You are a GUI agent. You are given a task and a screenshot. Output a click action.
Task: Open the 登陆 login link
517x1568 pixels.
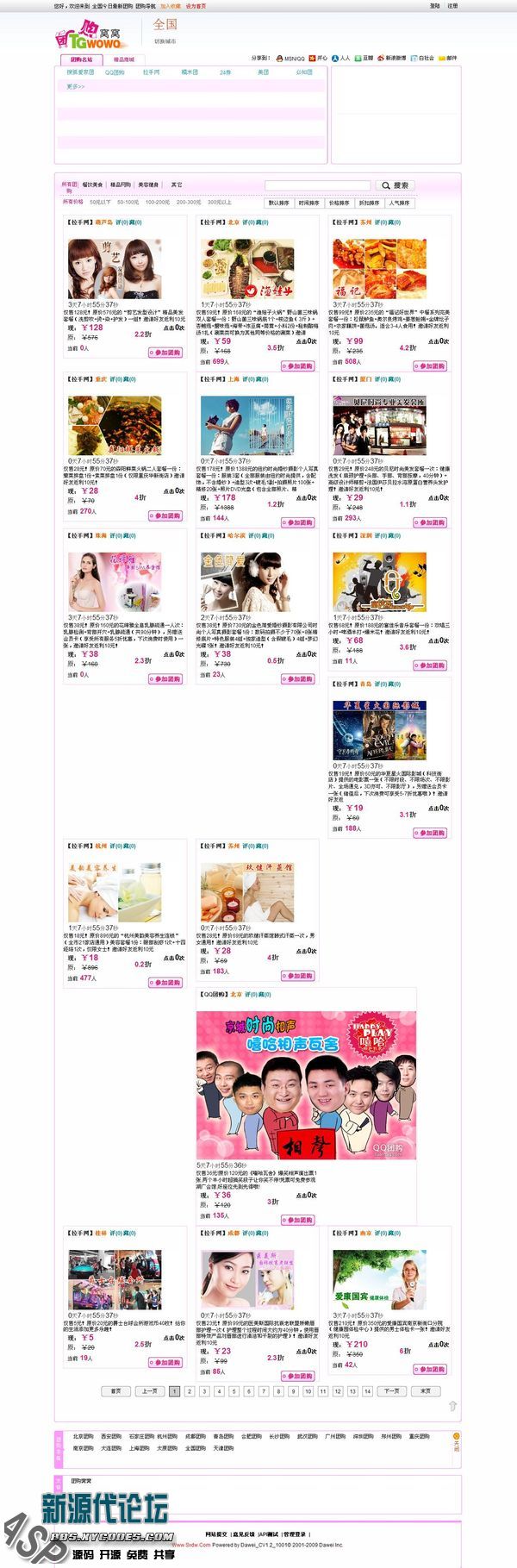(x=435, y=5)
